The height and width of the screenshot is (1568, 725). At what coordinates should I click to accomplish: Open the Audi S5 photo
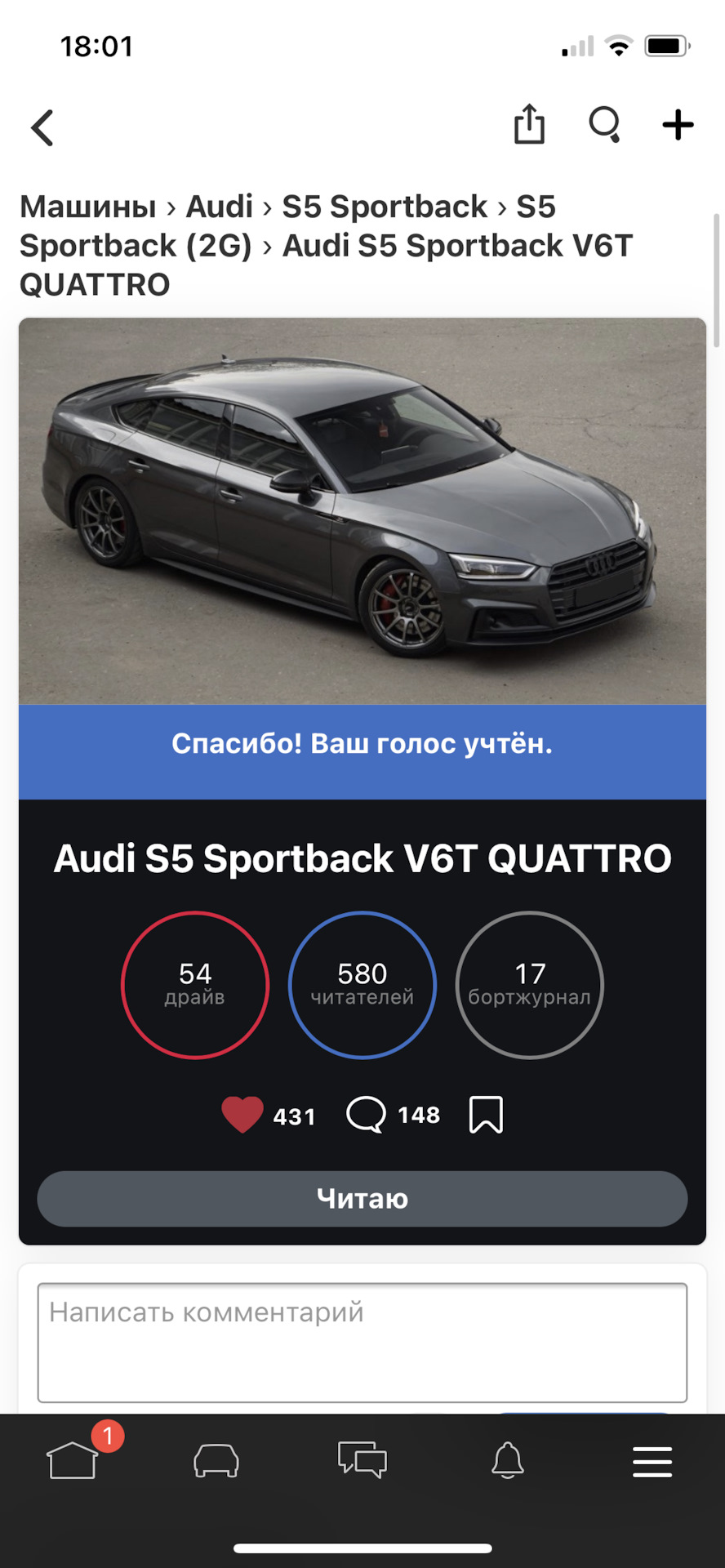click(362, 510)
